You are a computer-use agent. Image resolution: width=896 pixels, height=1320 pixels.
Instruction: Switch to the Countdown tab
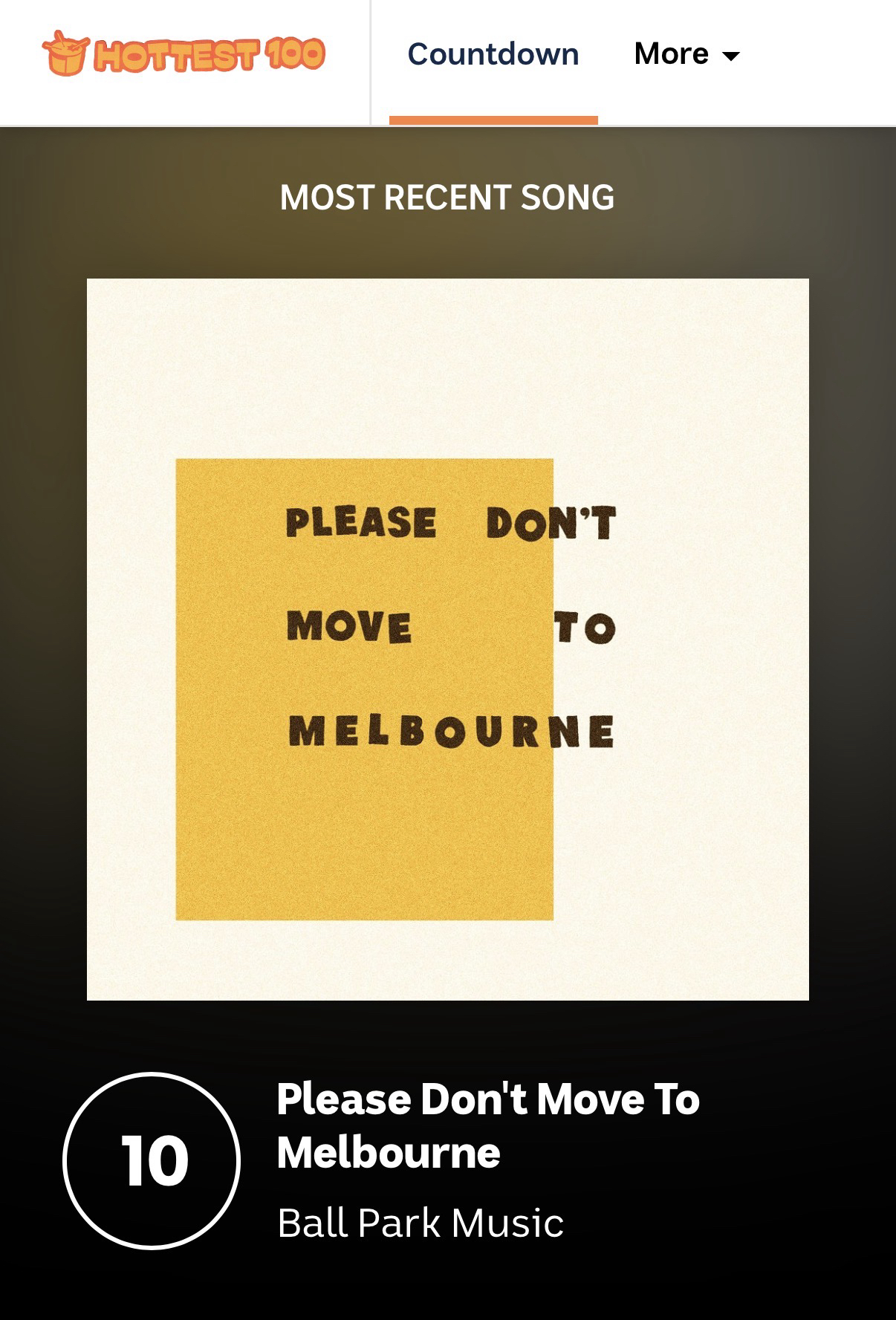coord(493,54)
